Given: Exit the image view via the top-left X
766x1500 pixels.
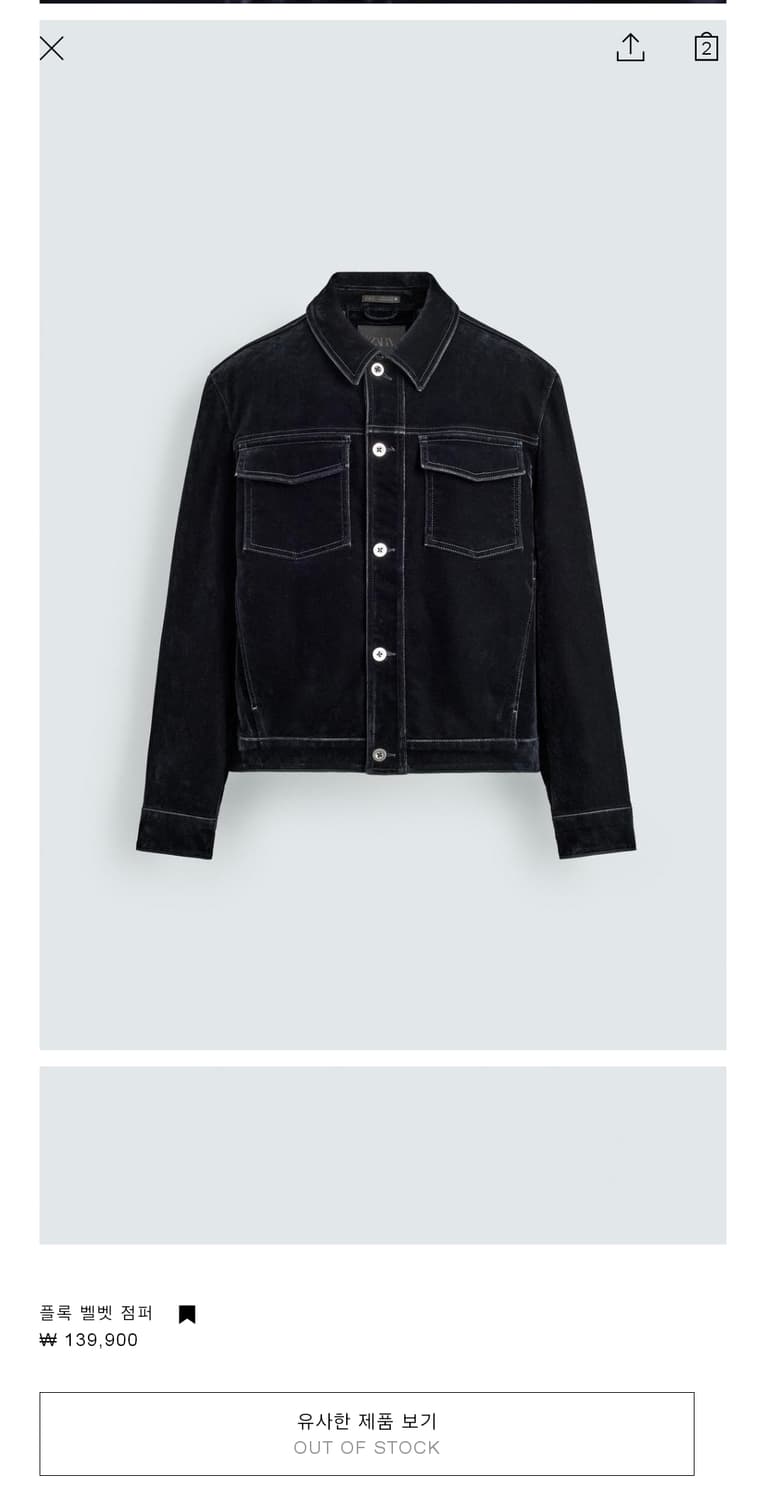Looking at the screenshot, I should tap(51, 48).
